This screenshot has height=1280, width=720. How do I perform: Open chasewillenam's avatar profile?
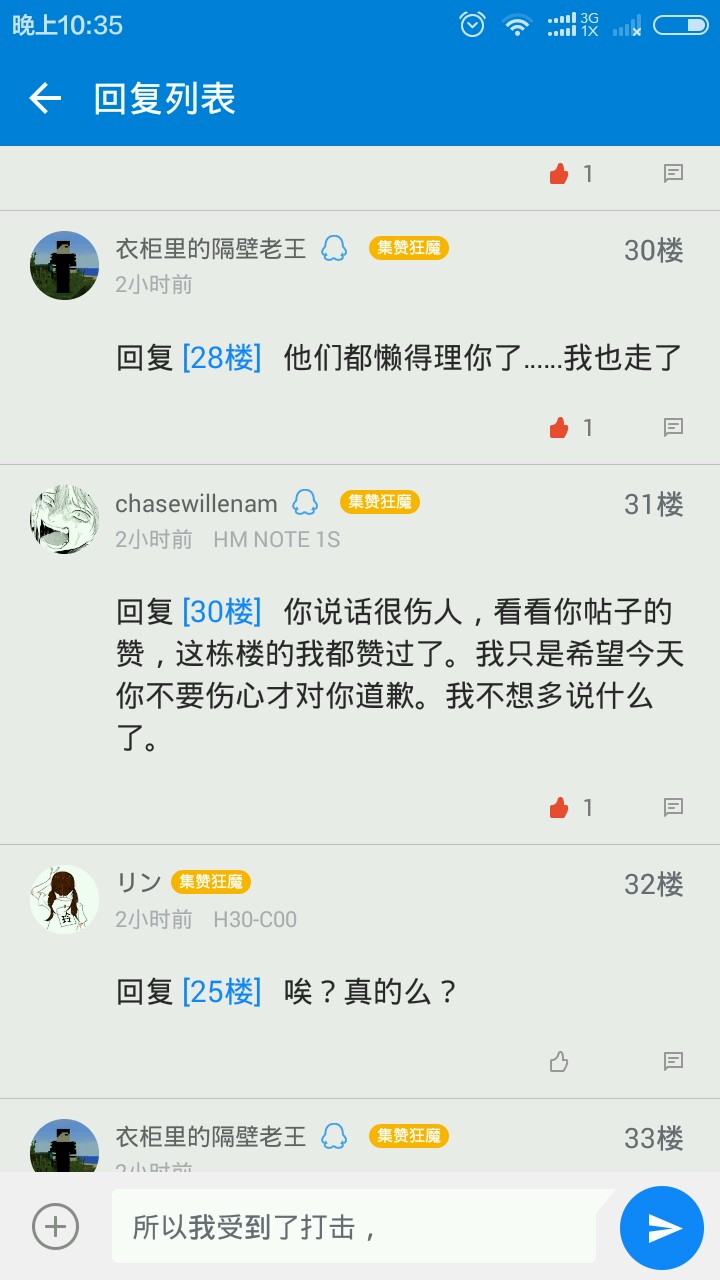pos(64,519)
